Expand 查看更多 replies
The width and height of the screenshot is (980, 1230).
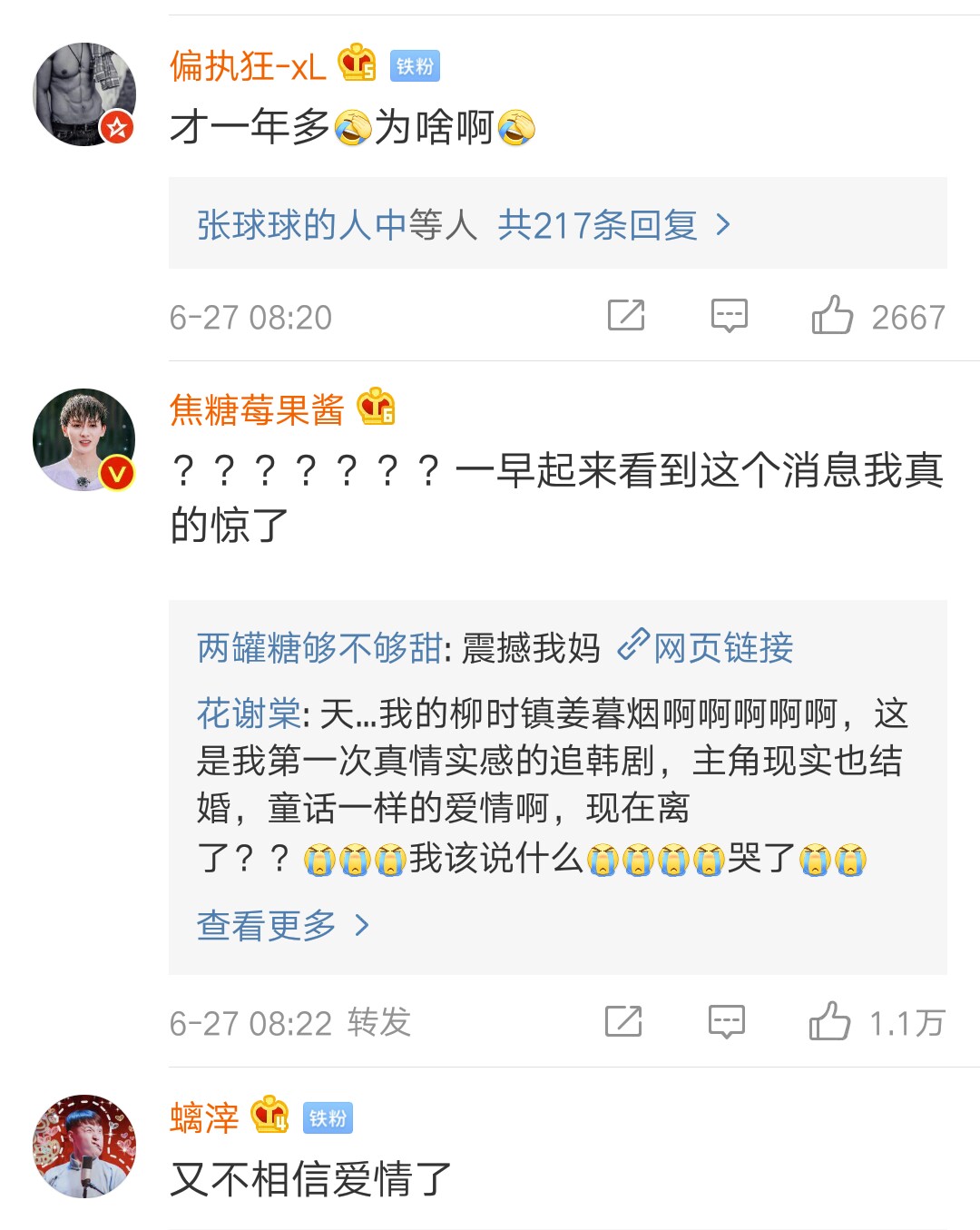(282, 926)
